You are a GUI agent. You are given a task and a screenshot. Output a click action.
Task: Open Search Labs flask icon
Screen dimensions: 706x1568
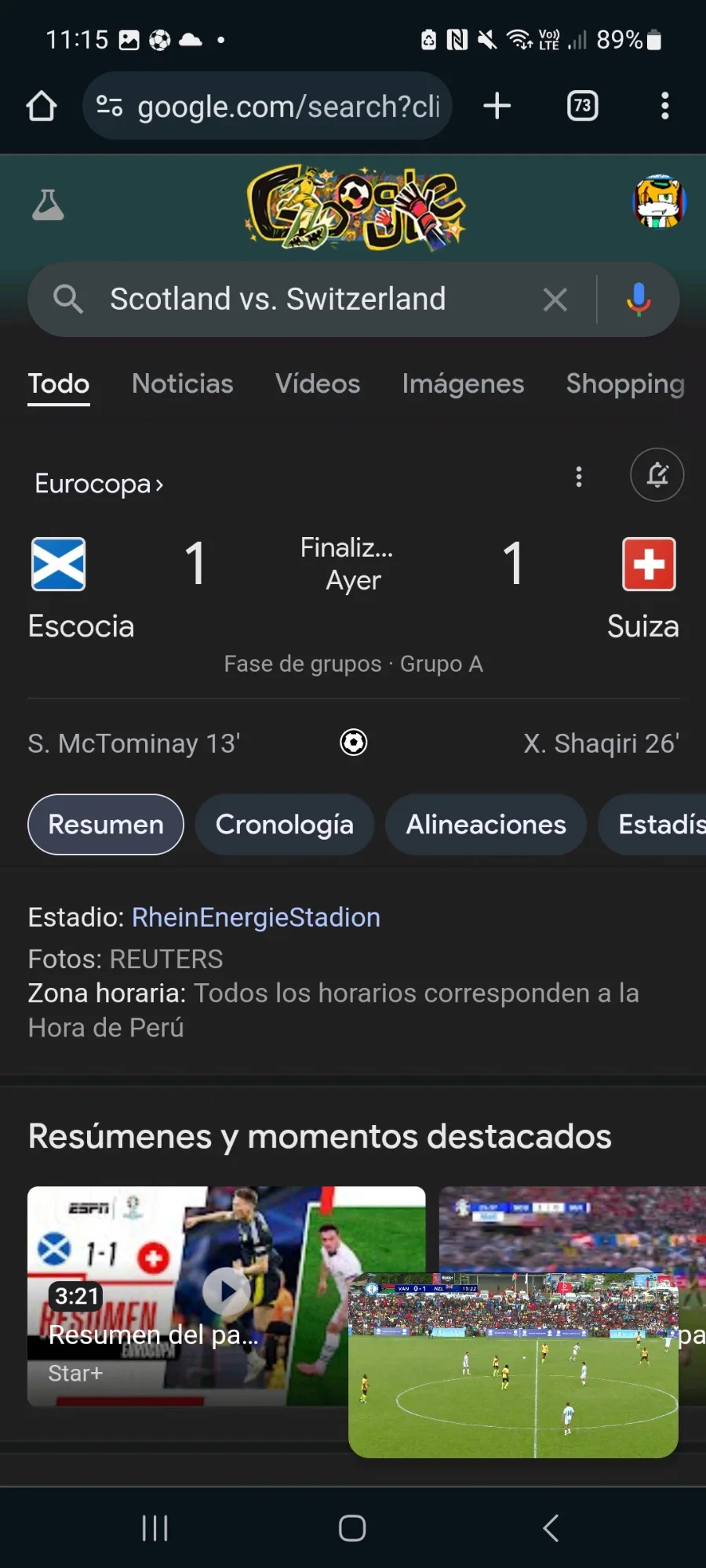[48, 205]
